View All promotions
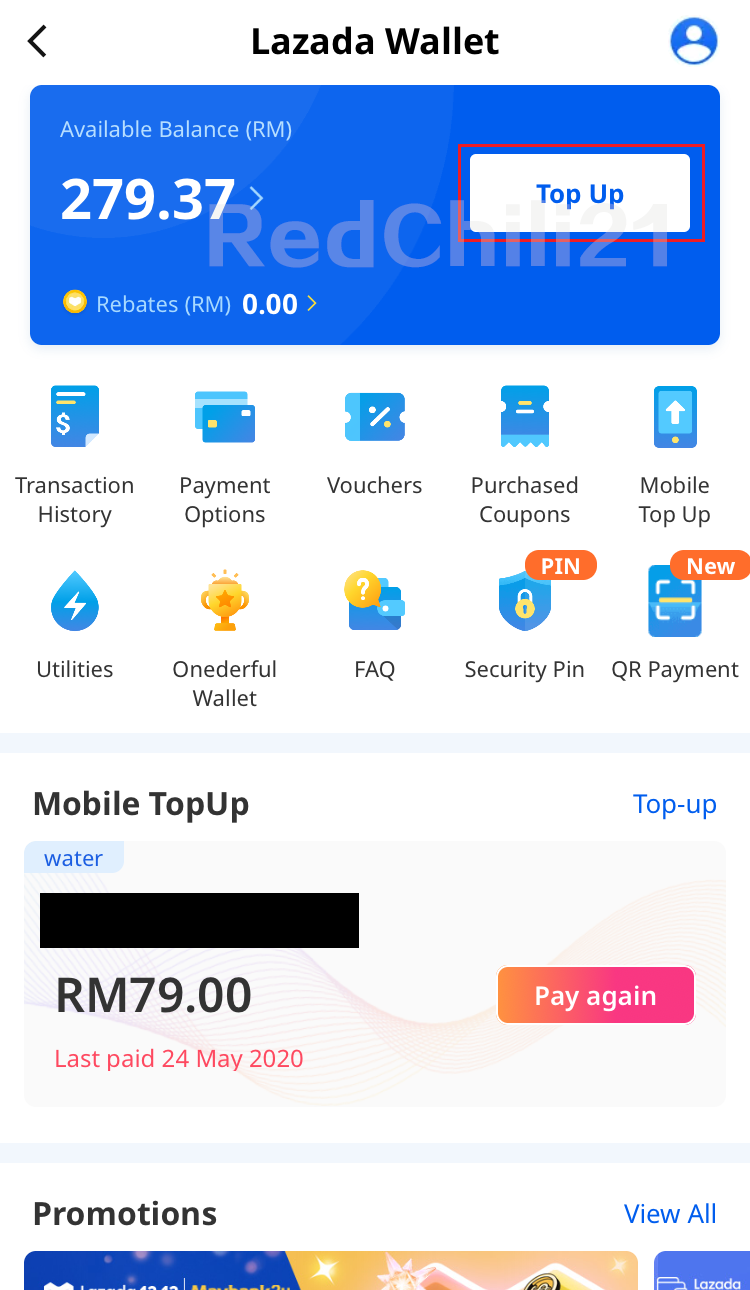This screenshot has width=750, height=1290. click(x=670, y=1213)
